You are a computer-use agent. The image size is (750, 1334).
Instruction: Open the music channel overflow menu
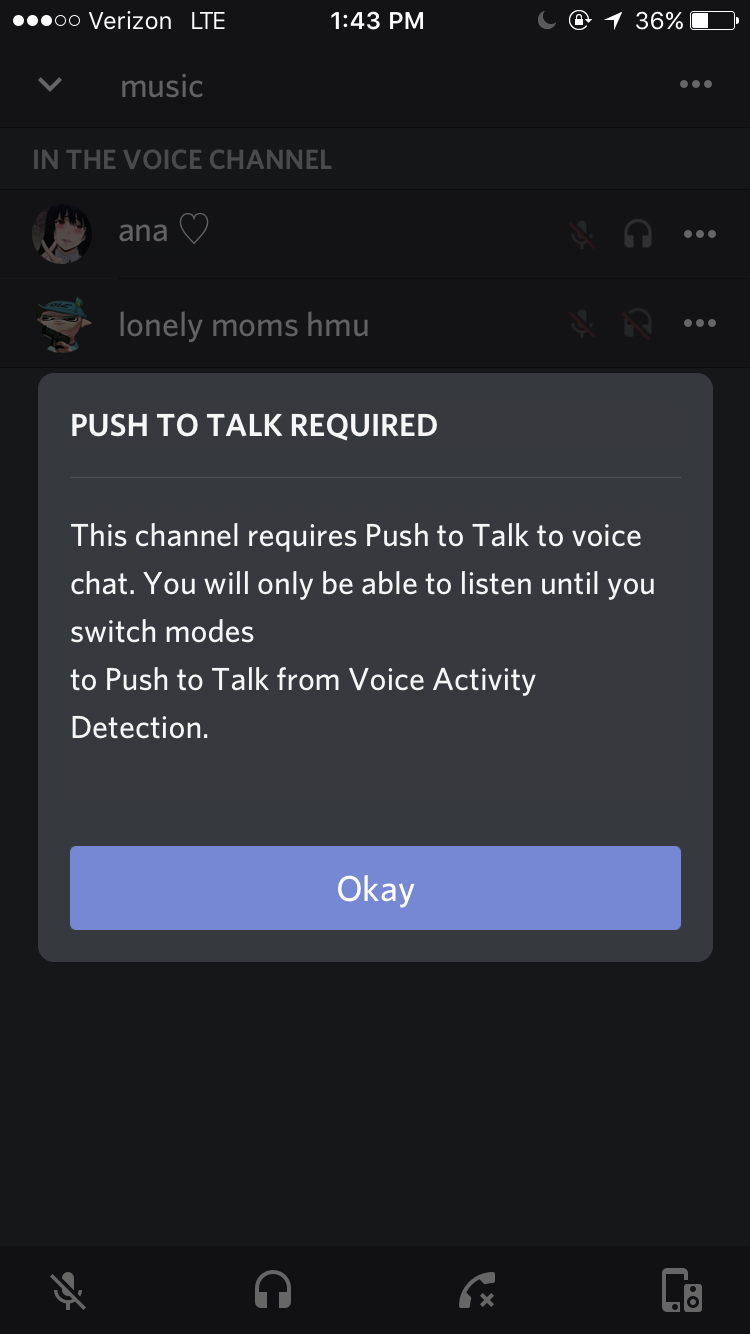tap(696, 85)
